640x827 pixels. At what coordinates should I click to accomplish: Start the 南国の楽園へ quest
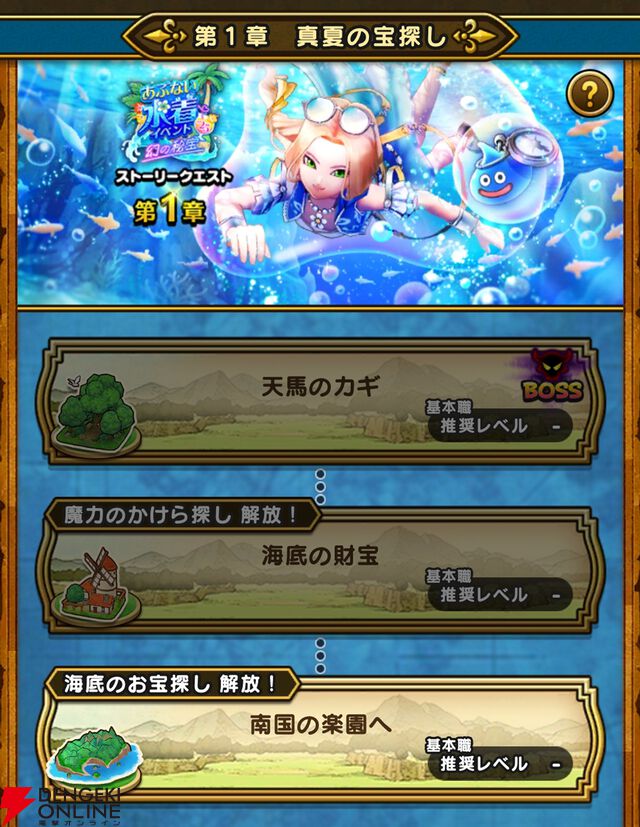320,739
